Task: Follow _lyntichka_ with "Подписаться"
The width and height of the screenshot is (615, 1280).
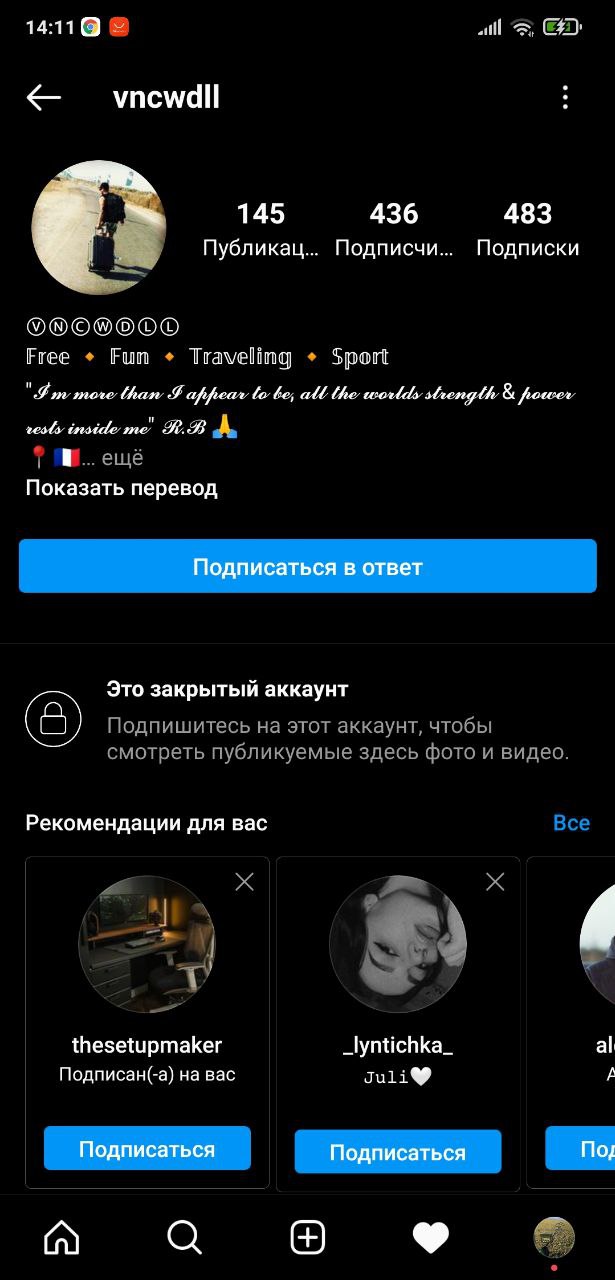Action: 397,1152
